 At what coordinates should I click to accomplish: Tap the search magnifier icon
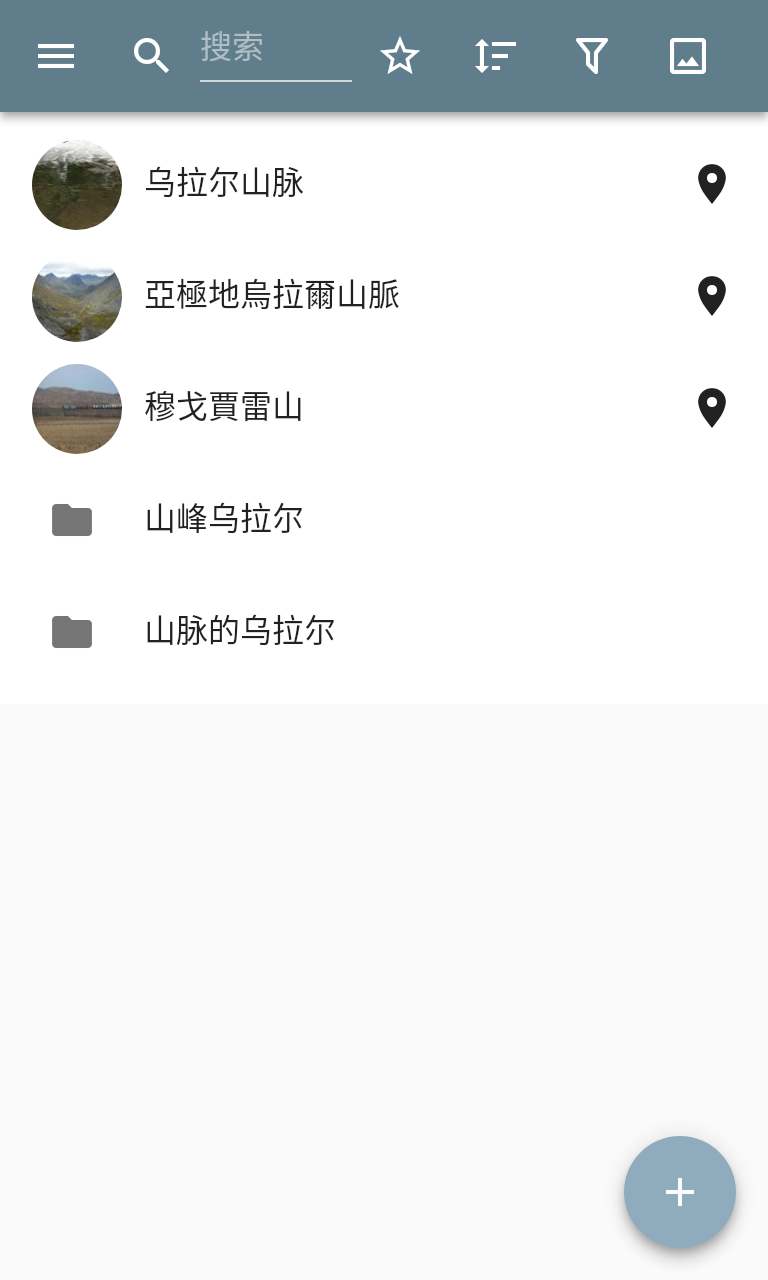coord(151,56)
